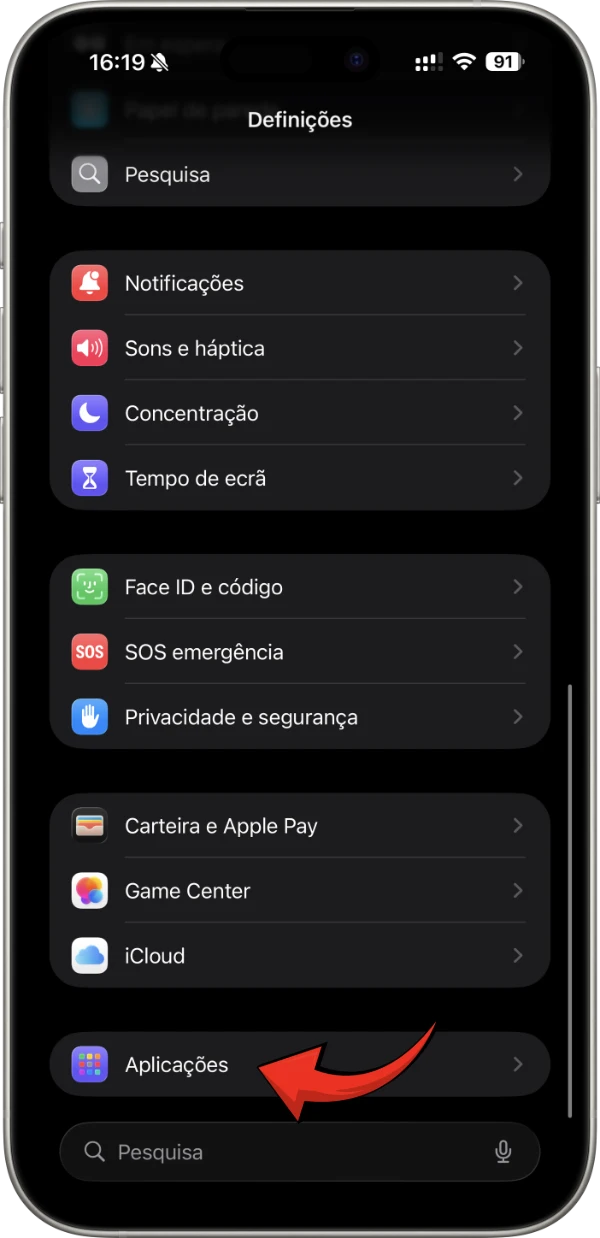The height and width of the screenshot is (1238, 600).
Task: View Tempo de ecrã
Action: [x=300, y=479]
